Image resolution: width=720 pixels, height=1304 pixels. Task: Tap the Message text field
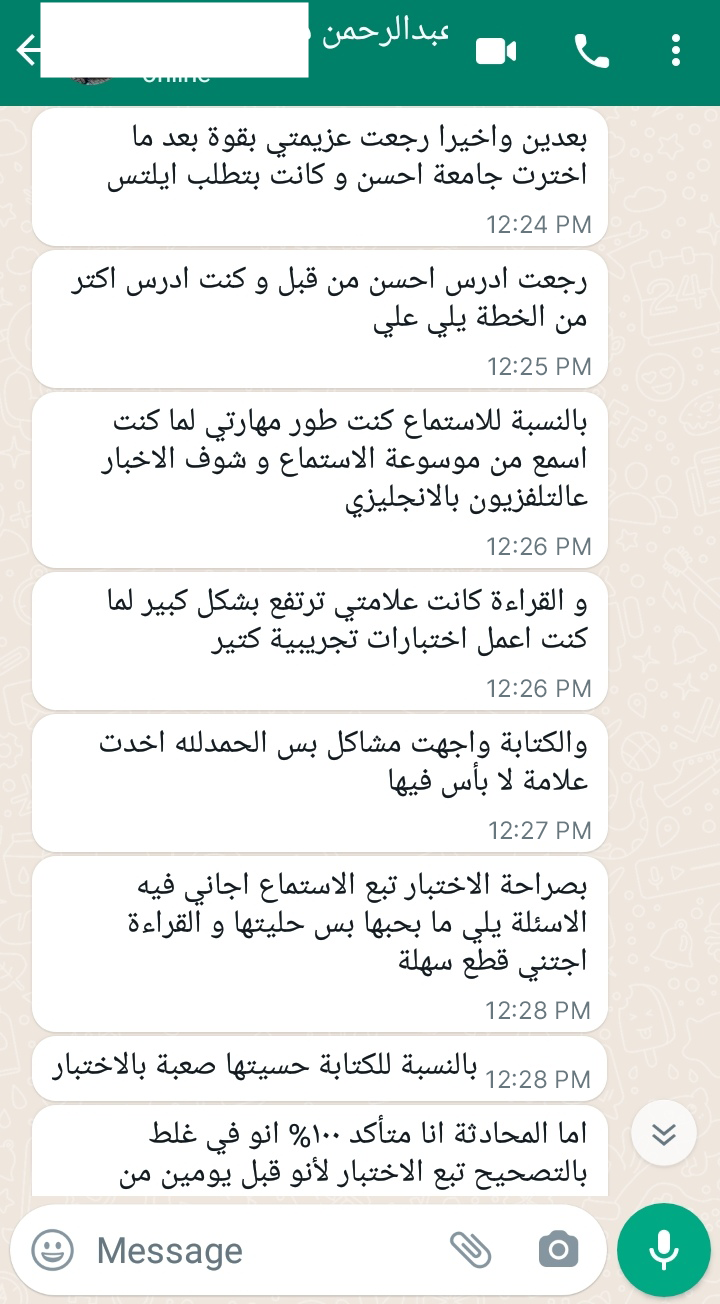click(260, 1250)
